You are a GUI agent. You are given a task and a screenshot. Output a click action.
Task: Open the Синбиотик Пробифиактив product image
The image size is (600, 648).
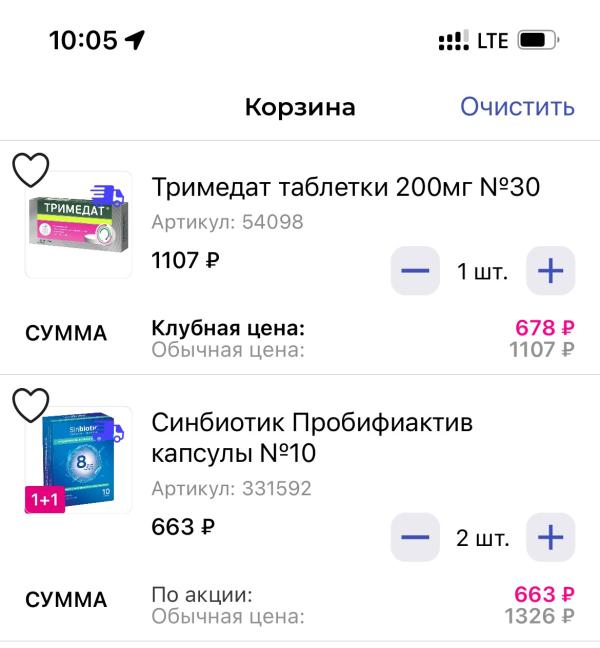click(x=79, y=460)
